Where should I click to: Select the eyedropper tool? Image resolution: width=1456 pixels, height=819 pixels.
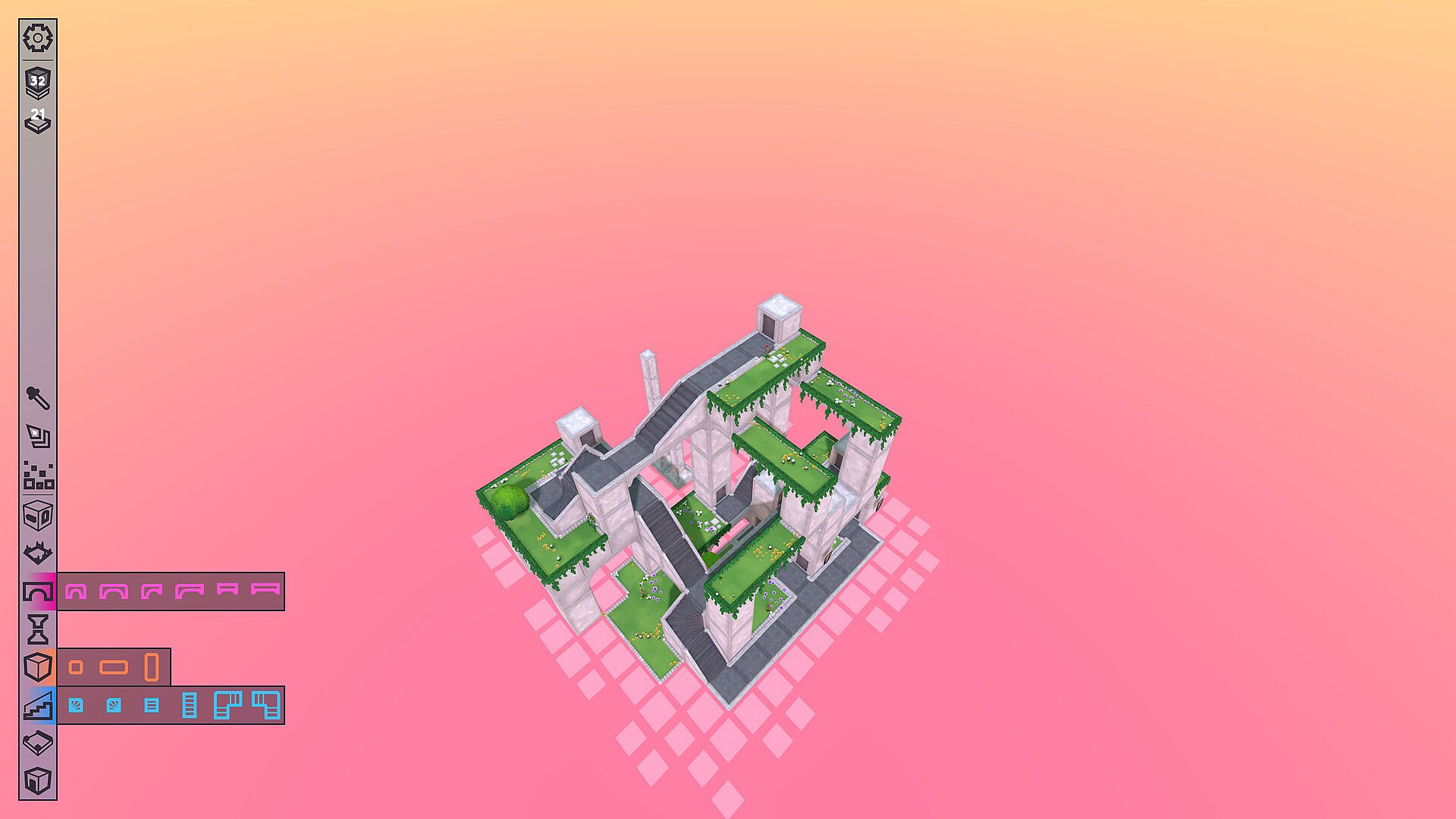tap(37, 398)
